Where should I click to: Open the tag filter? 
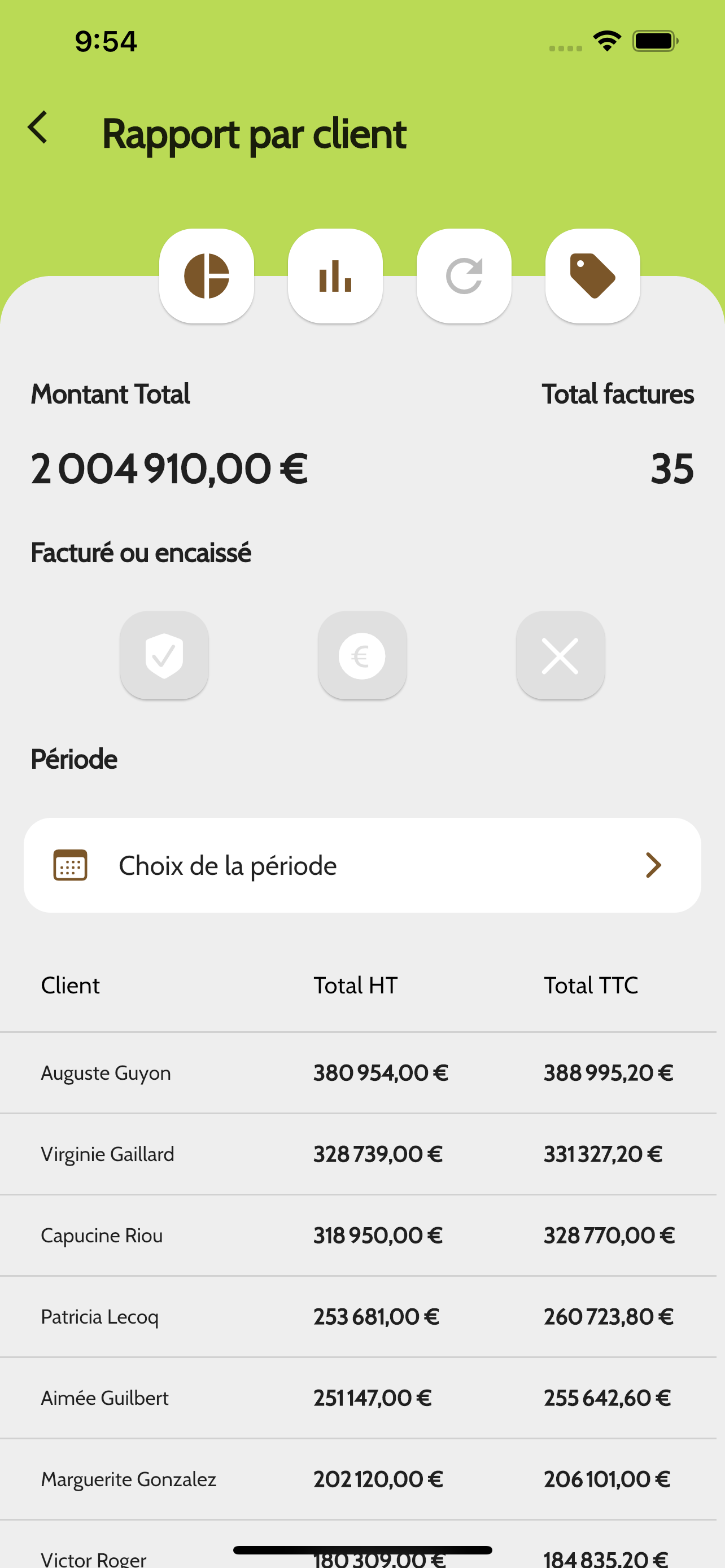(593, 276)
